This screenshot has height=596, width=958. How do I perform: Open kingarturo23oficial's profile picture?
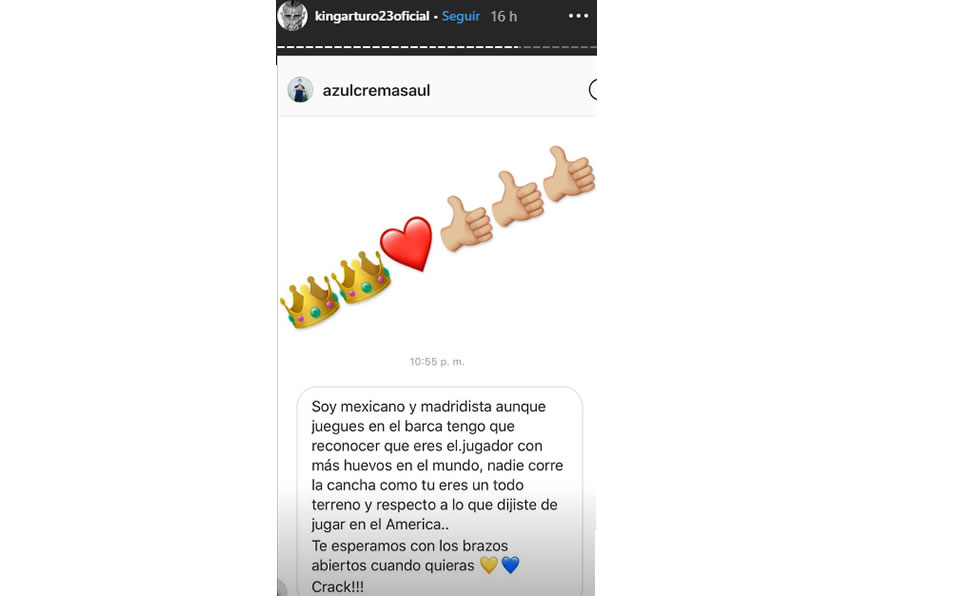[293, 16]
